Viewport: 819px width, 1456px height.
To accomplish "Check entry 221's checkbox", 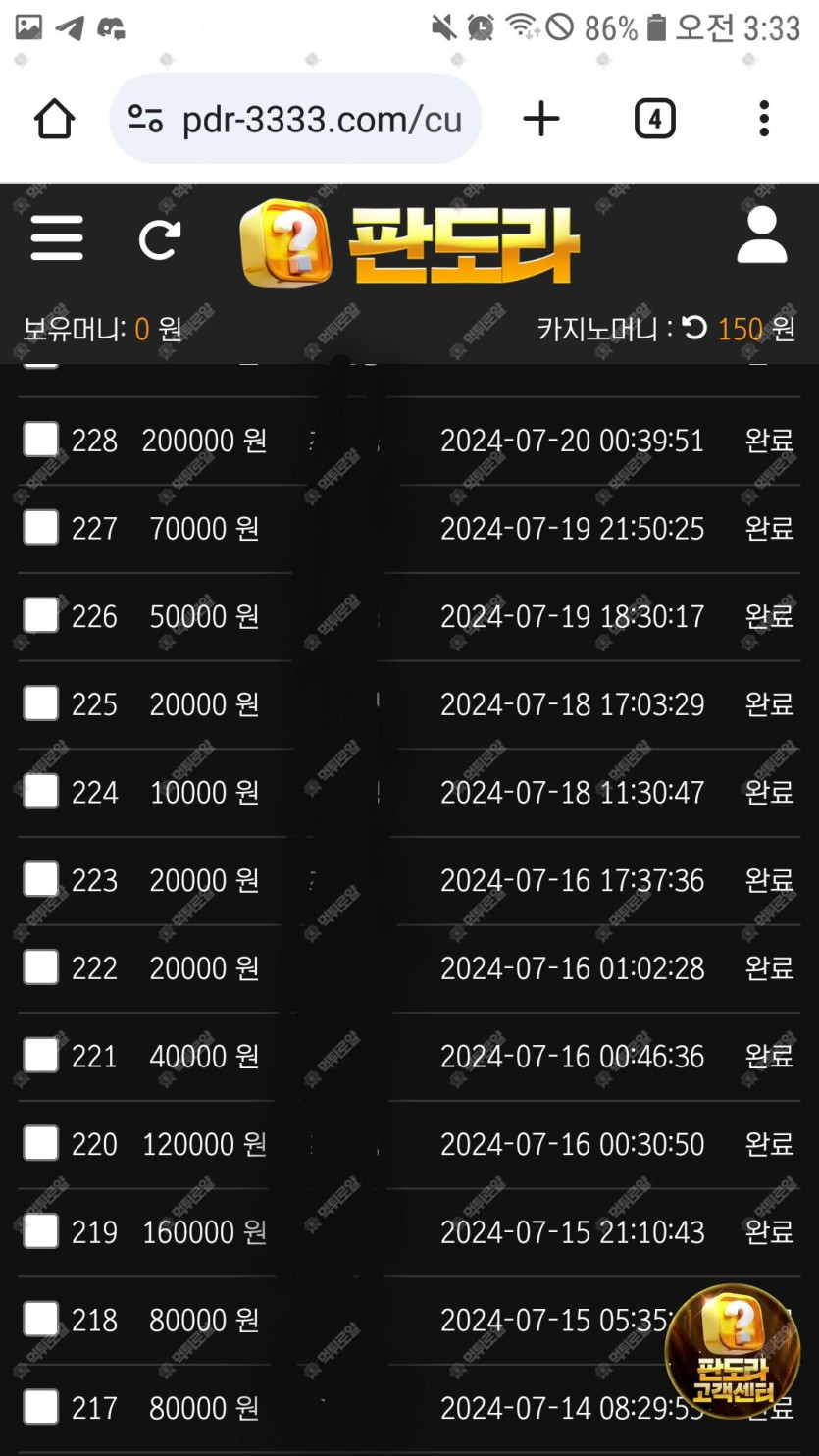I will pyautogui.click(x=41, y=1056).
